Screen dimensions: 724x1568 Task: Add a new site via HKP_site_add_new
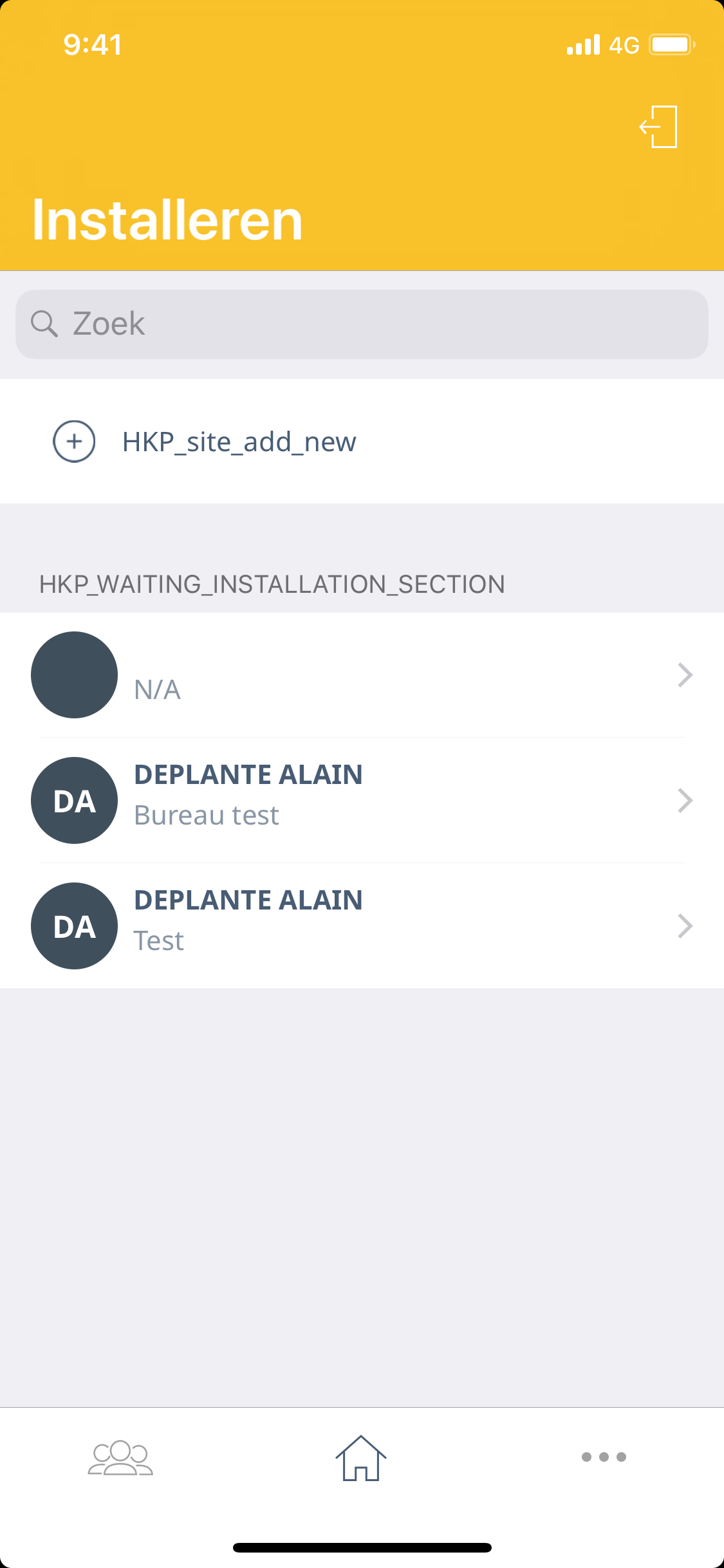click(238, 442)
